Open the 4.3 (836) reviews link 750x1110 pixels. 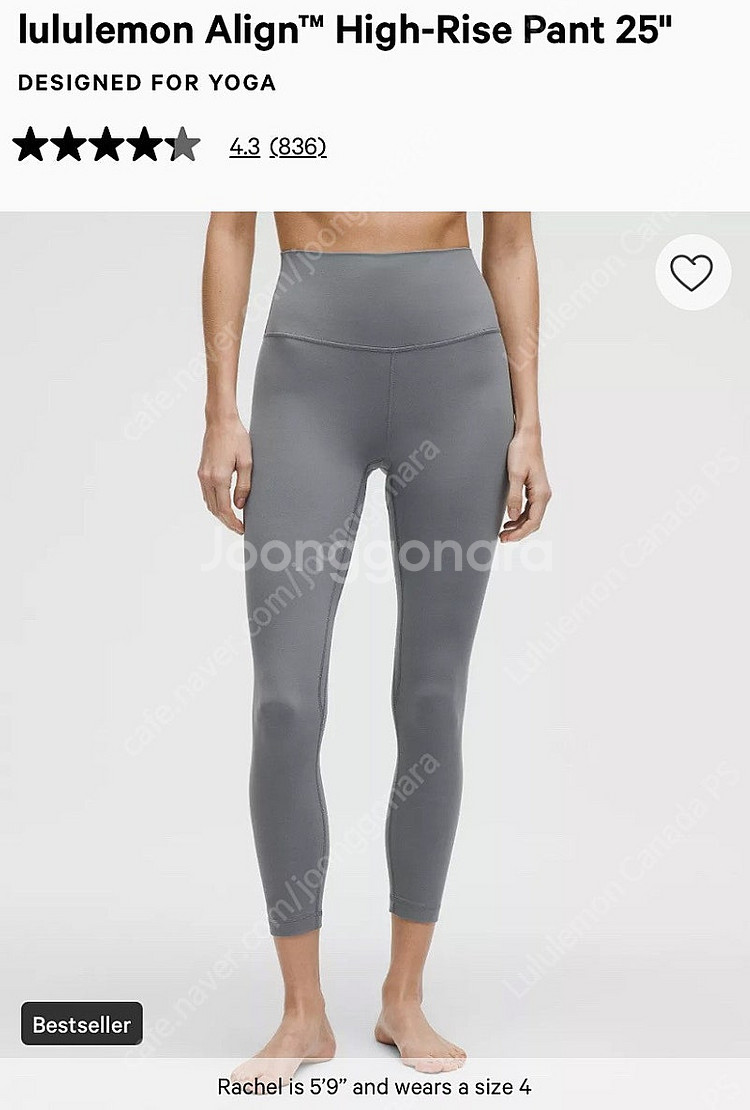[278, 147]
